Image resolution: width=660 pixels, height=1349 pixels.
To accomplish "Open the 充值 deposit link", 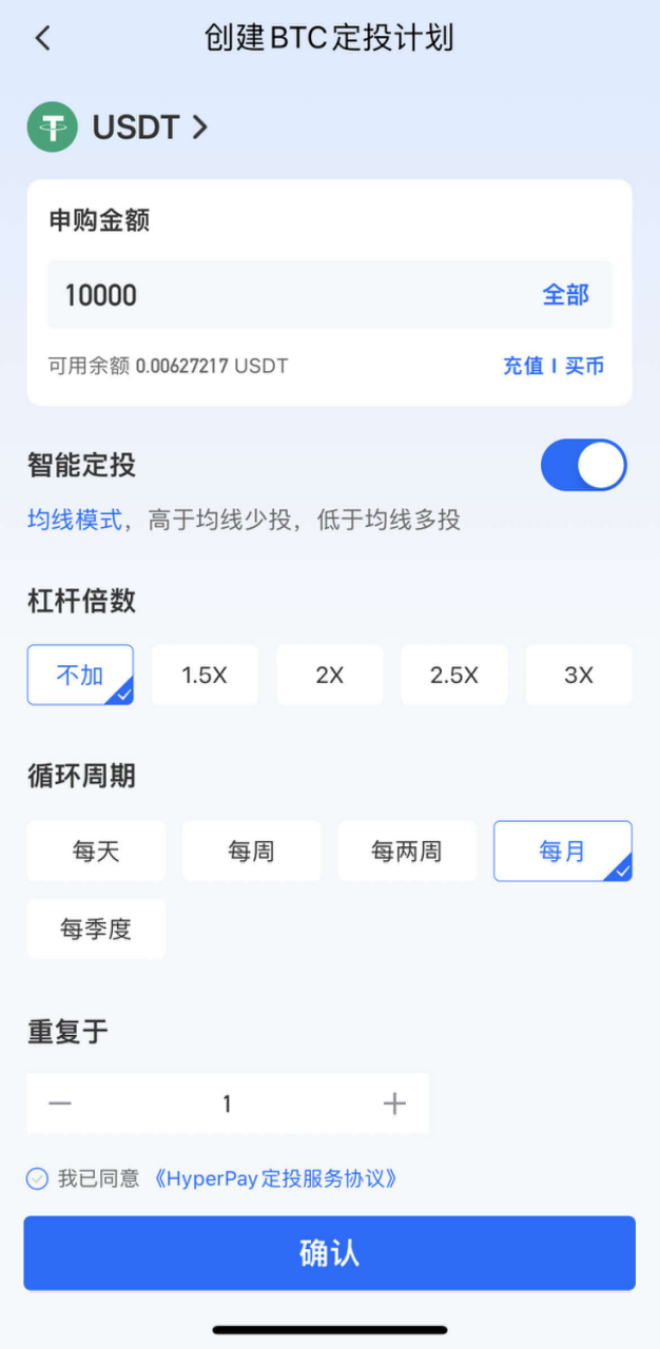I will (x=523, y=366).
